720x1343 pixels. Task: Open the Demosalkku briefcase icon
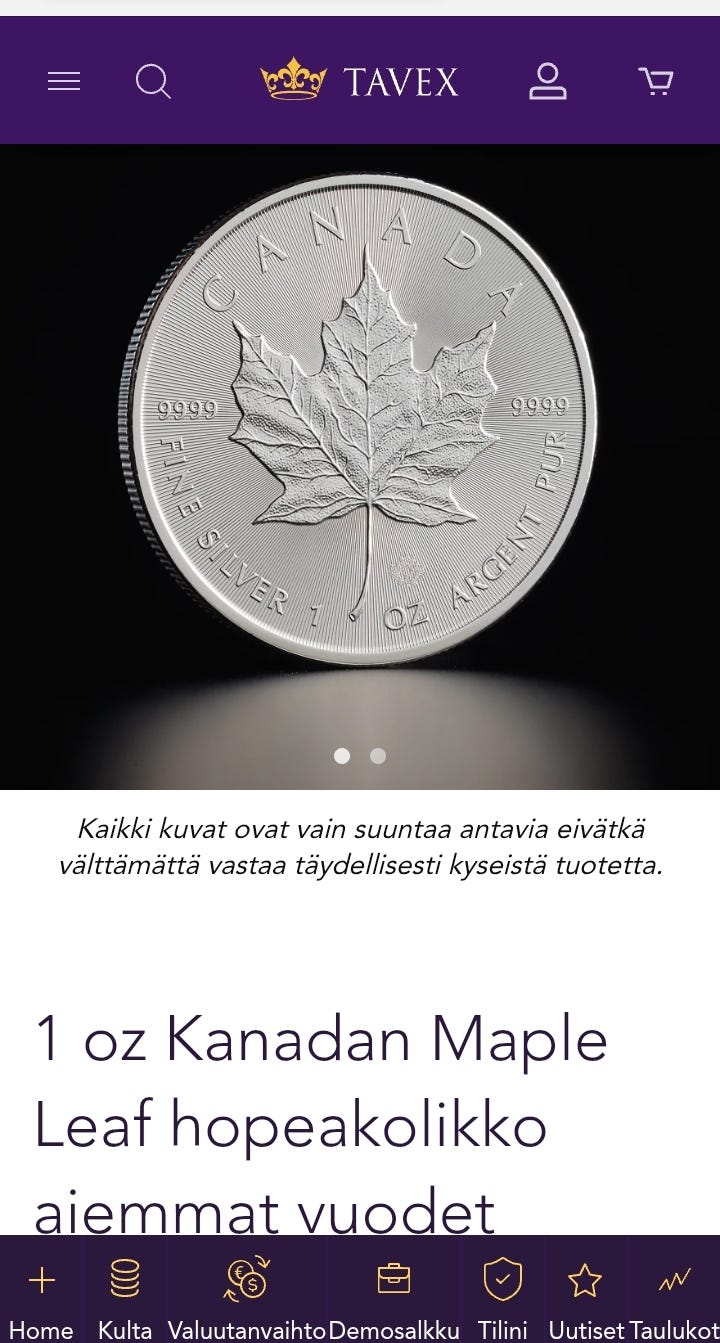(395, 1278)
